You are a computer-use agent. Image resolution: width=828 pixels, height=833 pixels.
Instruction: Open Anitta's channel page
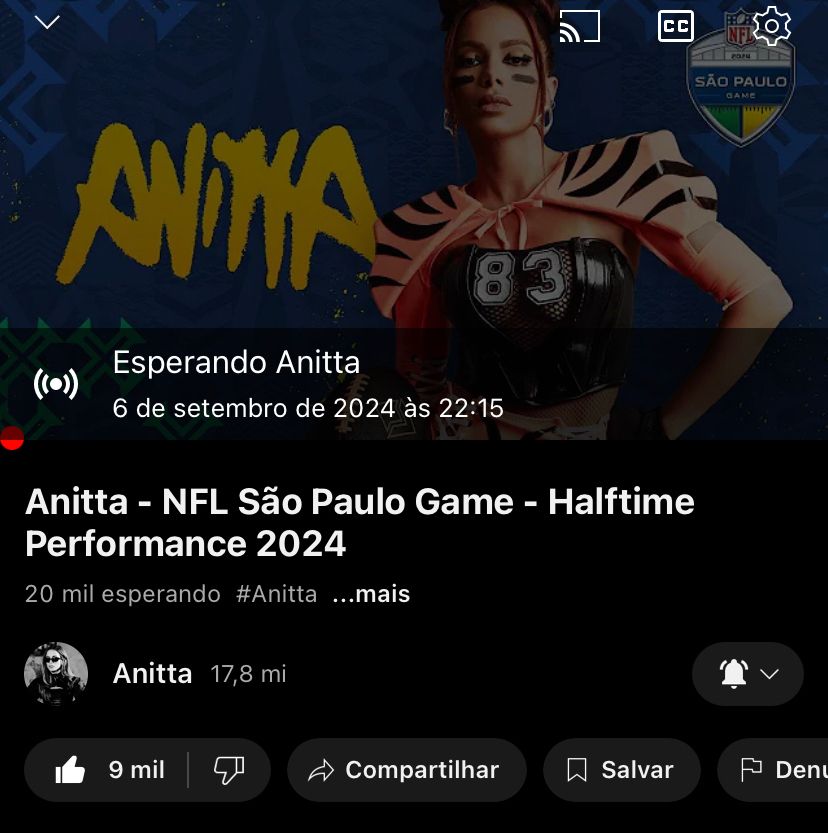[x=56, y=674]
